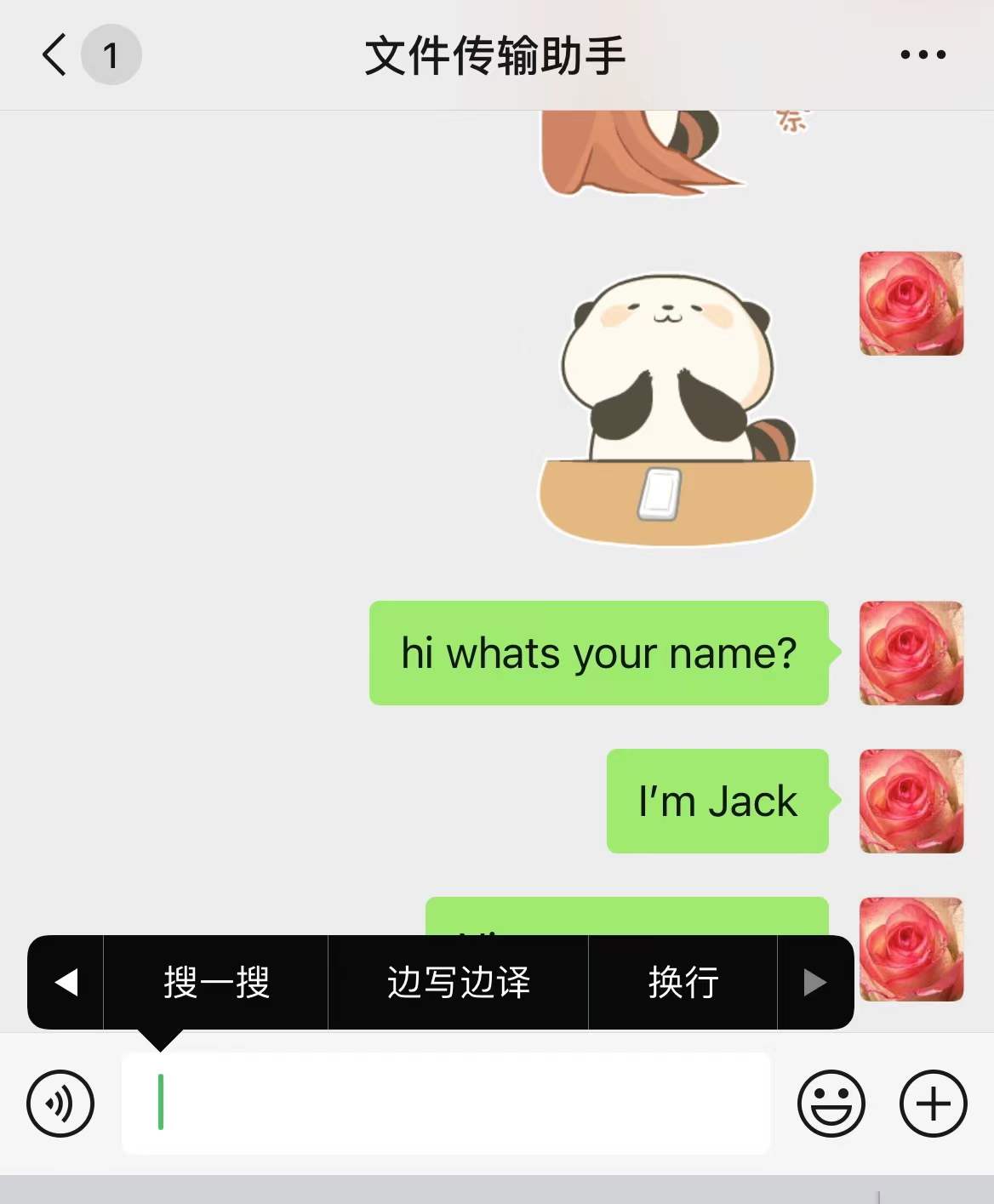Show next popup menu options arrow

[814, 983]
